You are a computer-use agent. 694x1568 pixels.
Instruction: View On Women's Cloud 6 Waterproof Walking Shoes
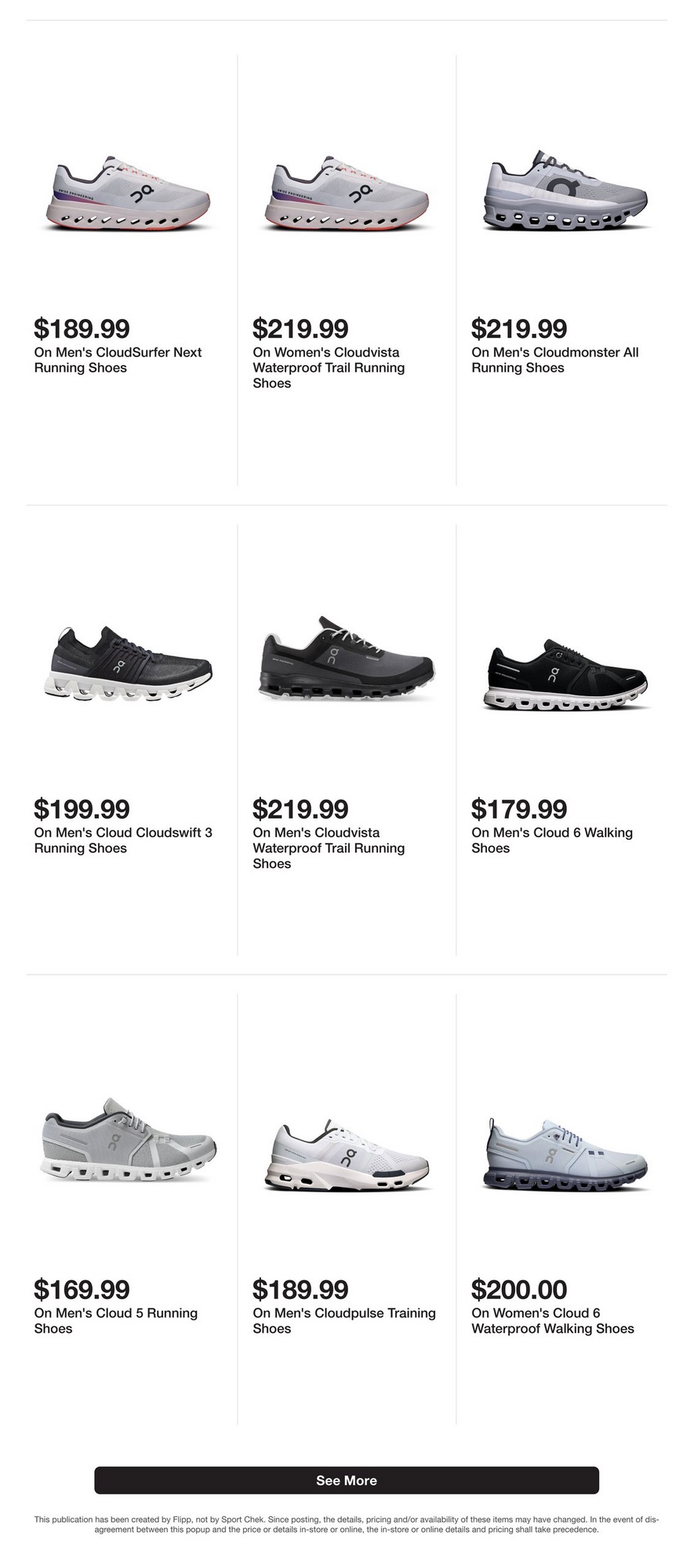566,1152
